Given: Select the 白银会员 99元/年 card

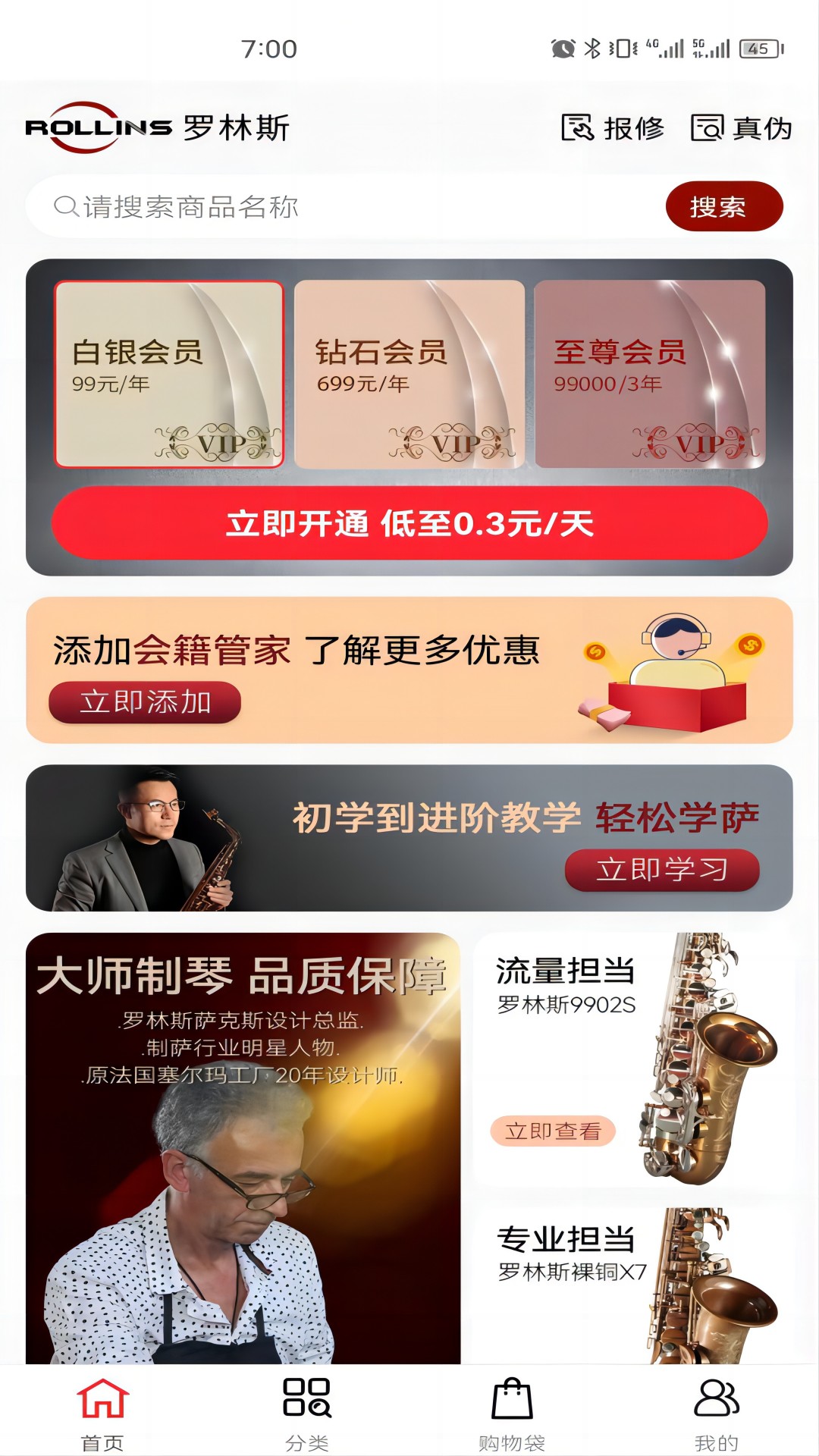Looking at the screenshot, I should pos(169,374).
